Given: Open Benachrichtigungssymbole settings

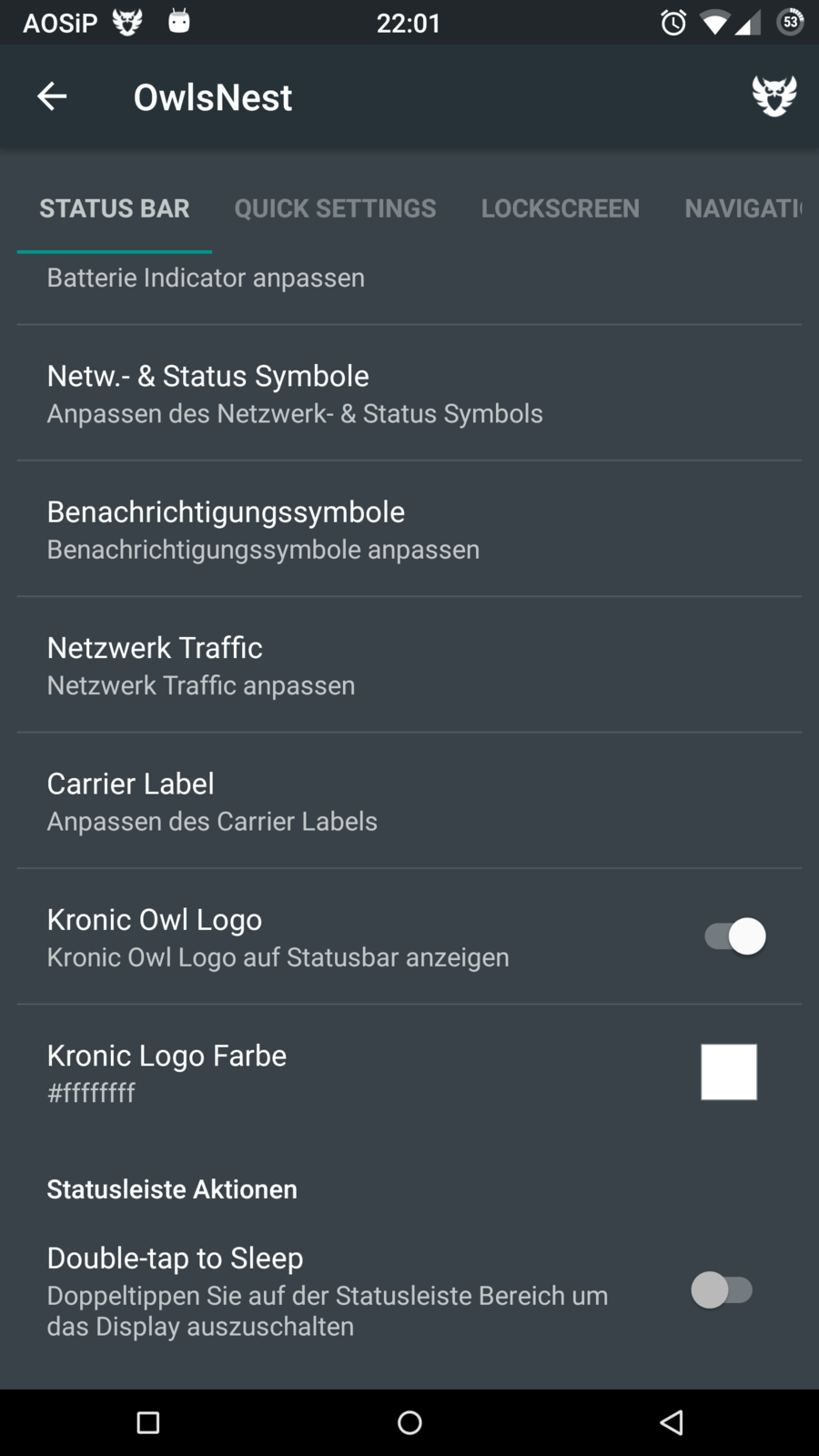Looking at the screenshot, I should coord(409,529).
